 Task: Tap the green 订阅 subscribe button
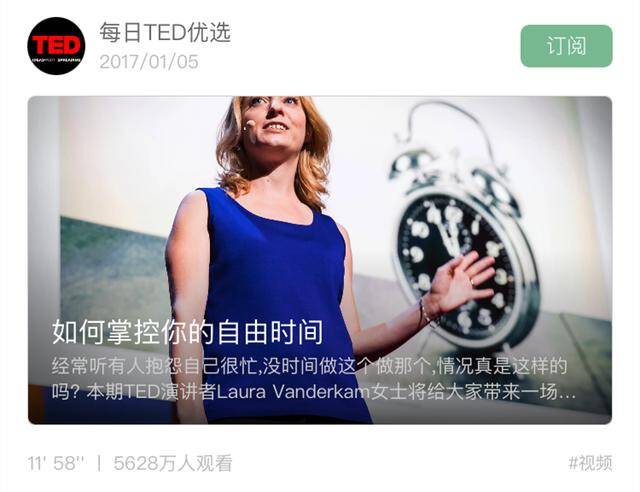point(566,46)
